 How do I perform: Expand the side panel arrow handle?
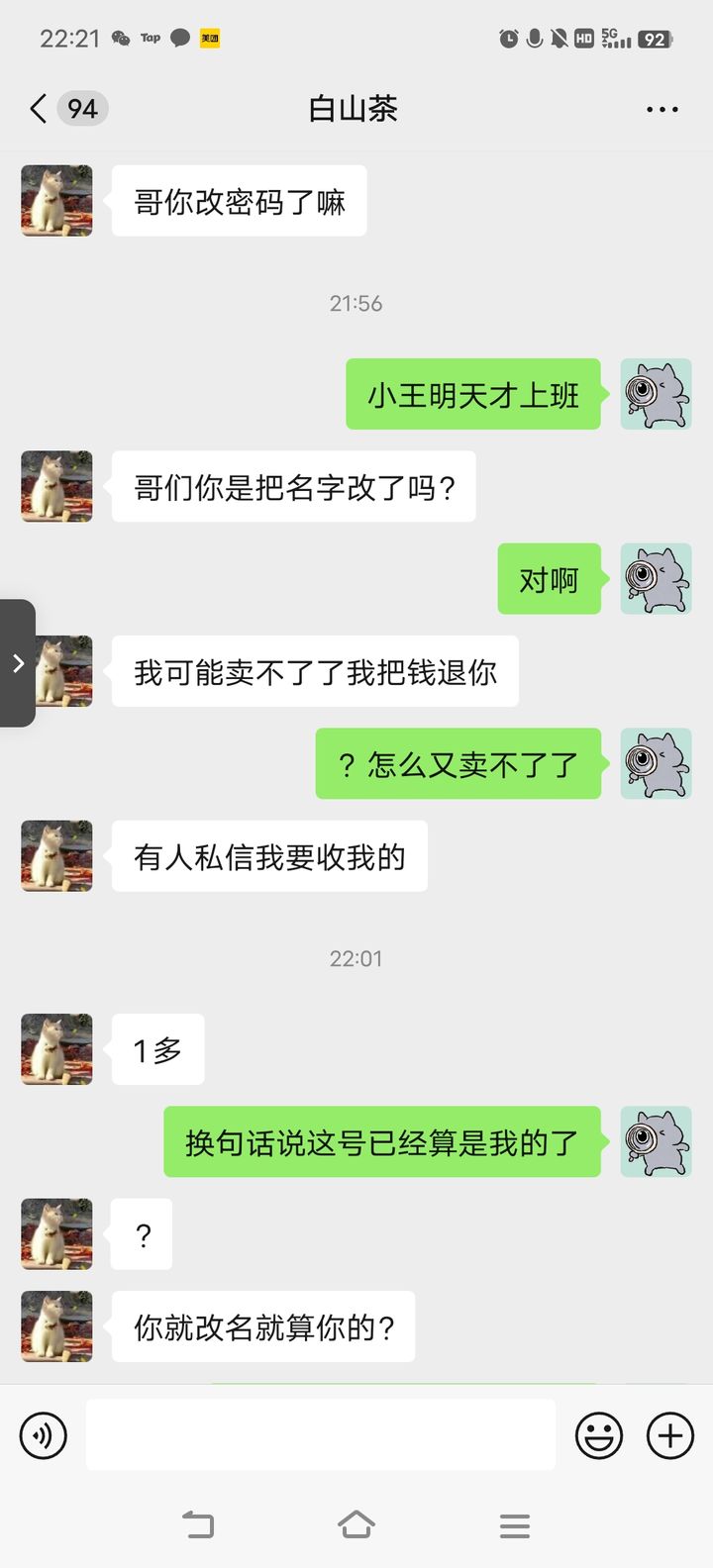tap(18, 663)
